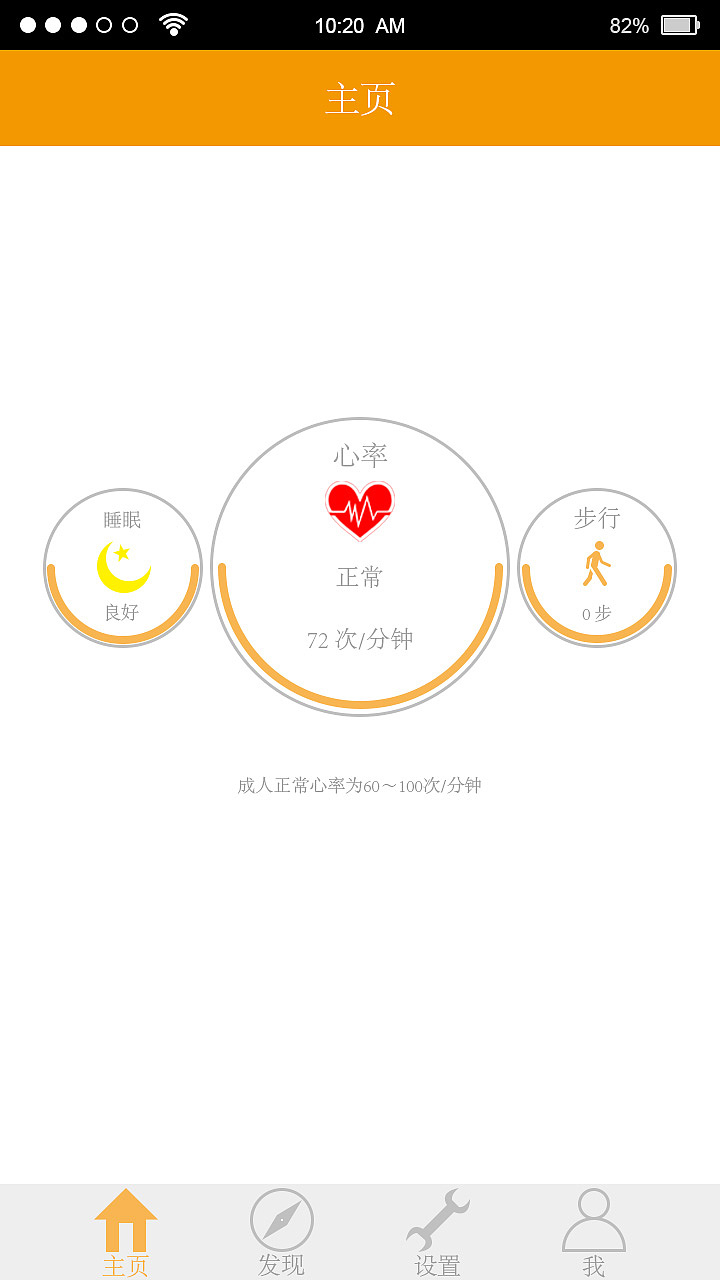This screenshot has width=720, height=1280.
Task: Tap the orange walking person icon
Action: (x=596, y=566)
